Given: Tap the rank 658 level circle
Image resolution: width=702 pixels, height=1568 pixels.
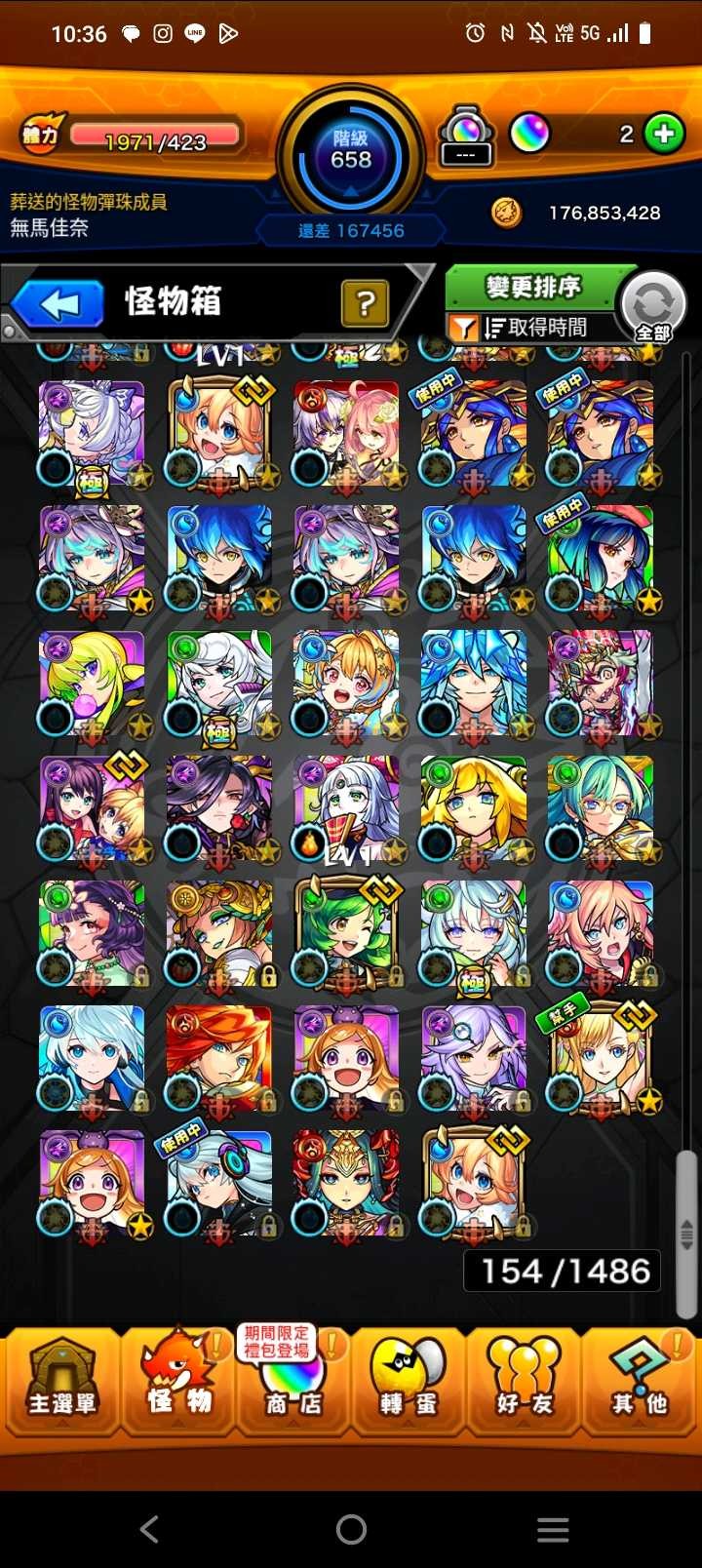Looking at the screenshot, I should [x=351, y=156].
